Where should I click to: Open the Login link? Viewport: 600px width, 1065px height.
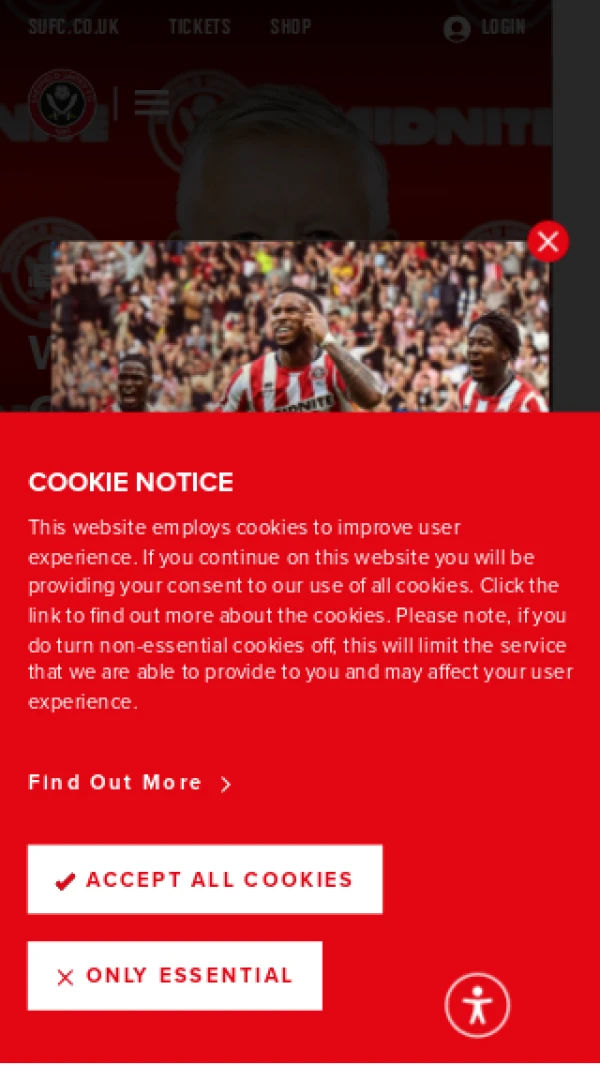click(x=486, y=28)
